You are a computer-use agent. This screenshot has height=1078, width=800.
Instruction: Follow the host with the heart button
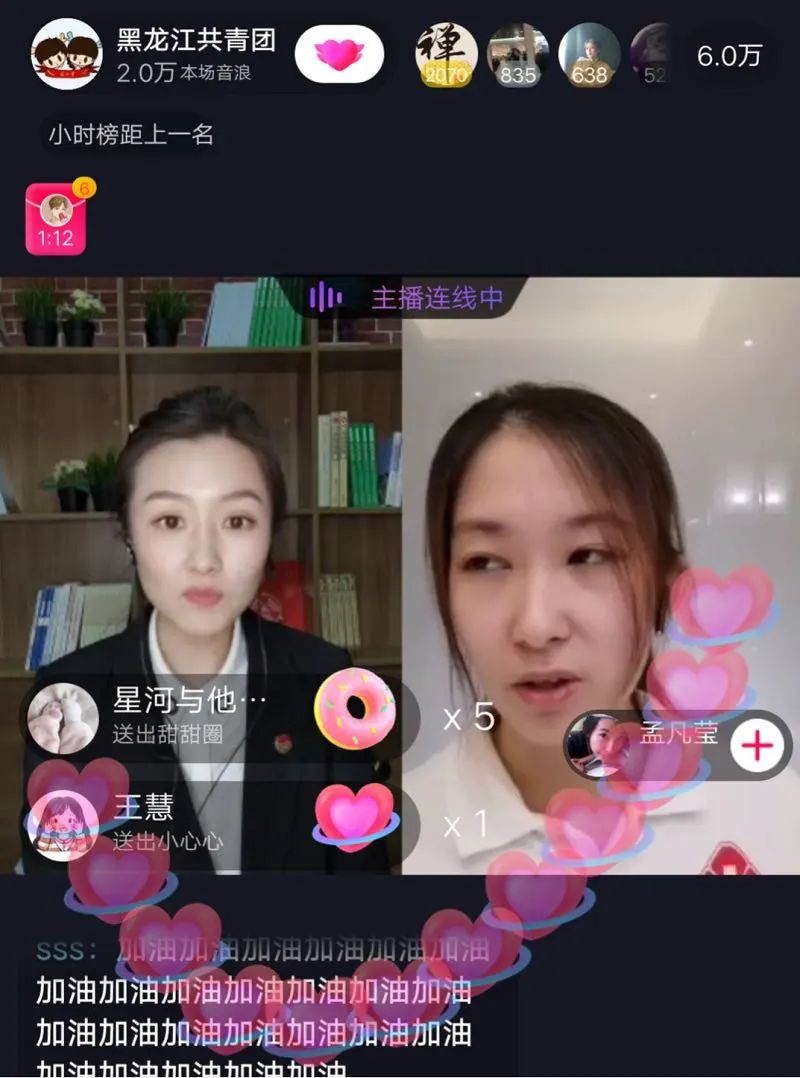(x=340, y=54)
